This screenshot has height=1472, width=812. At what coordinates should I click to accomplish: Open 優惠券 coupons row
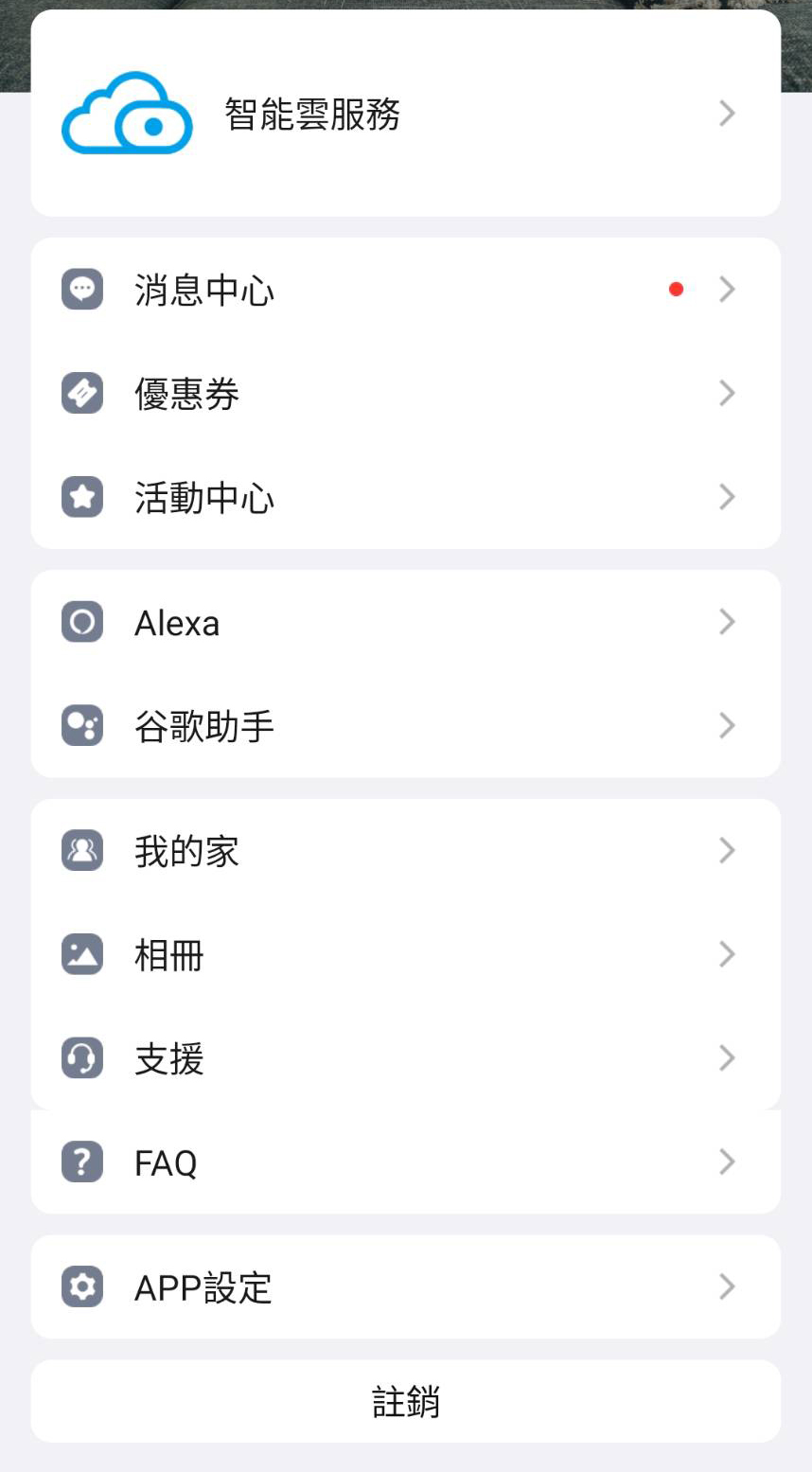click(405, 394)
